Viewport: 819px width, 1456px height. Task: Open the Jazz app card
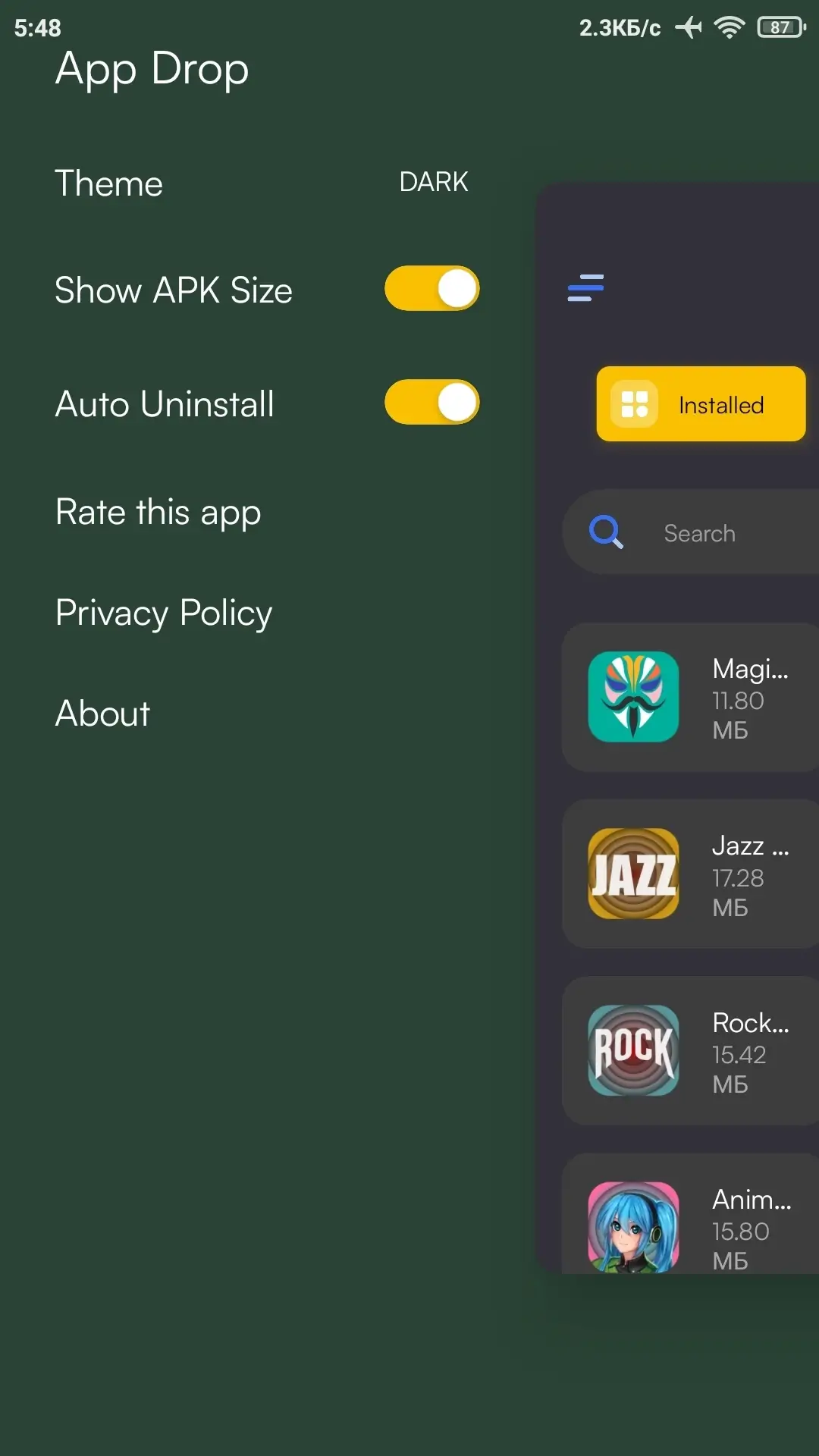click(x=691, y=874)
